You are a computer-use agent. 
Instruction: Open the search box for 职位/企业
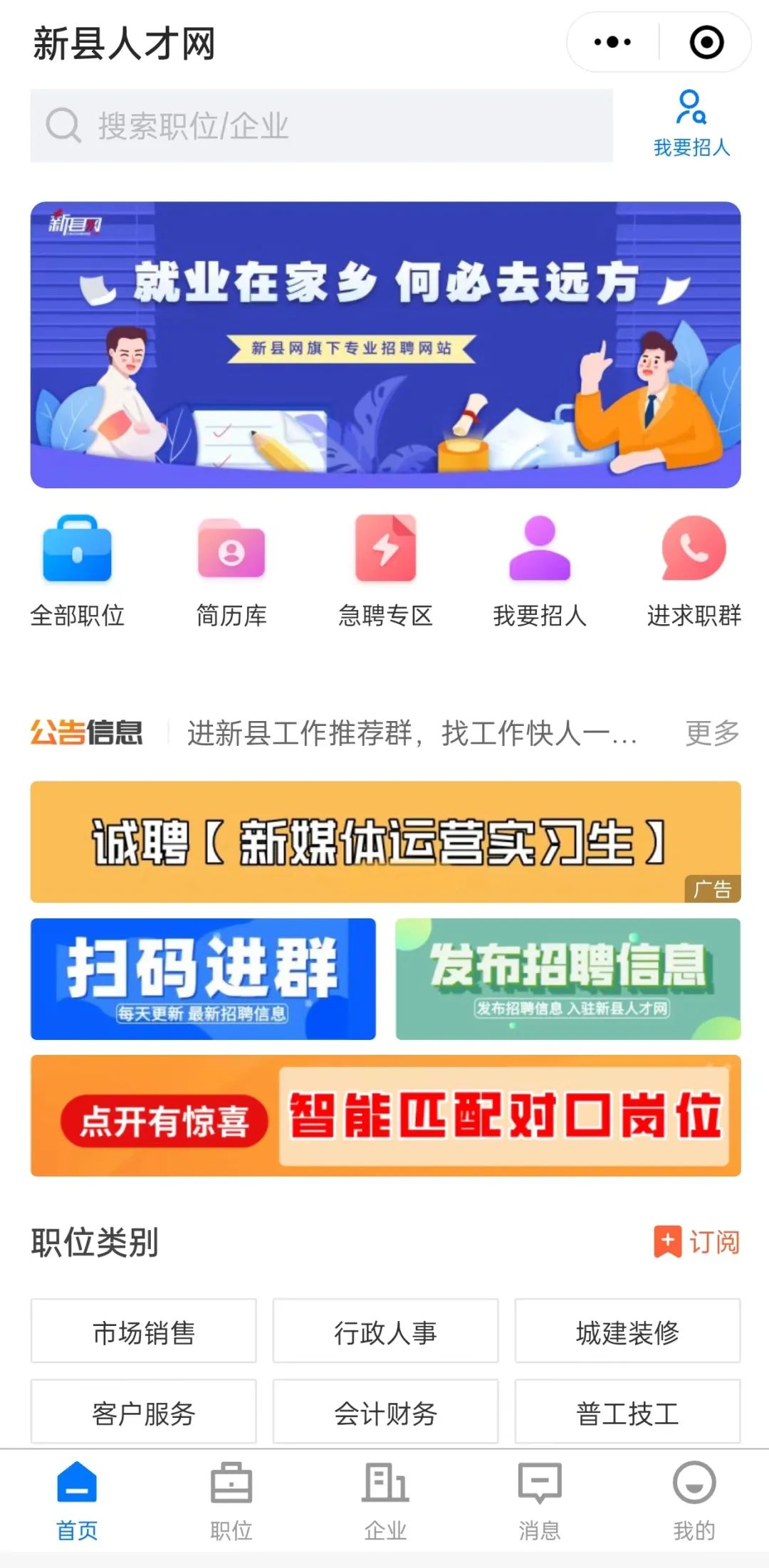320,126
